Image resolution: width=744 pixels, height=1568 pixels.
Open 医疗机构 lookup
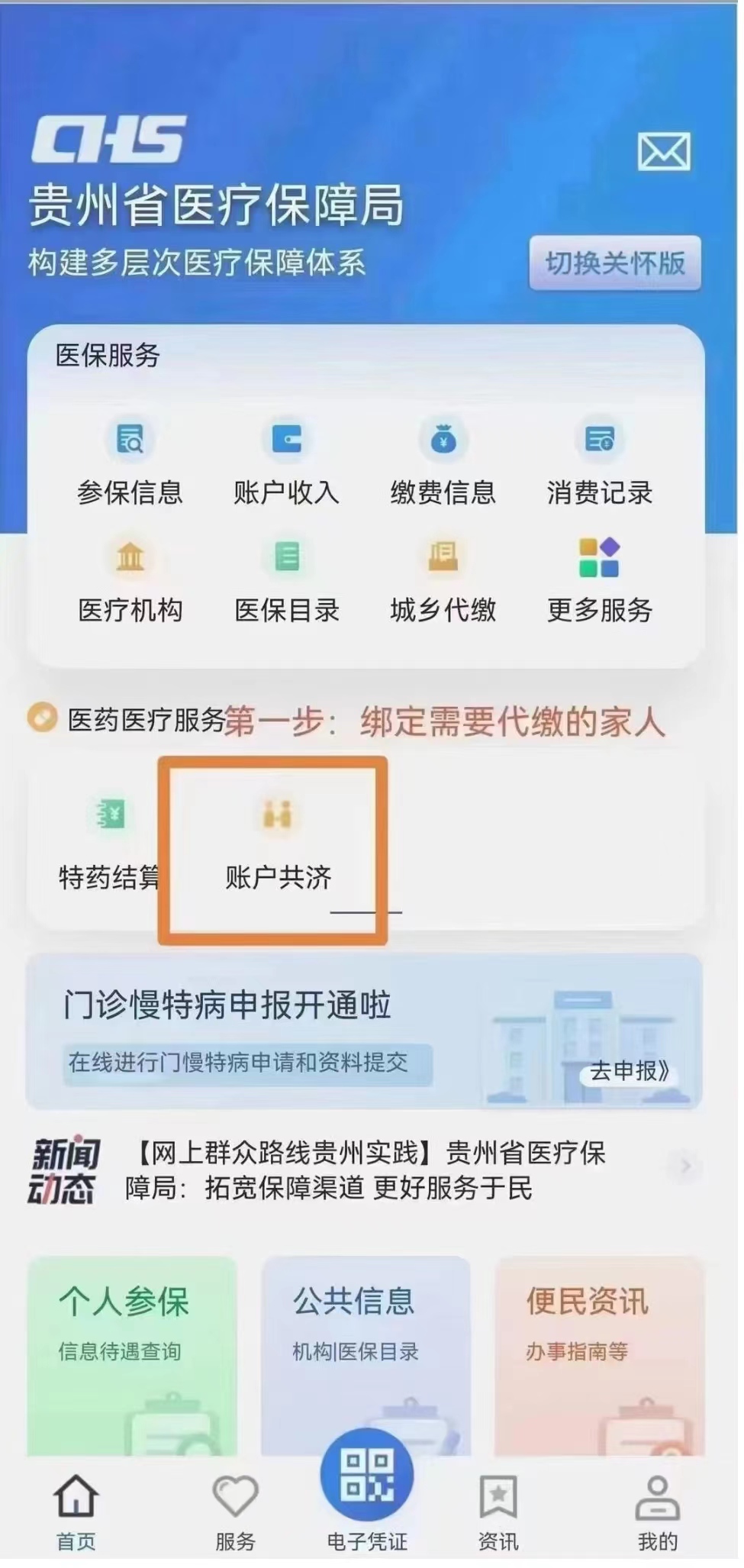(130, 581)
